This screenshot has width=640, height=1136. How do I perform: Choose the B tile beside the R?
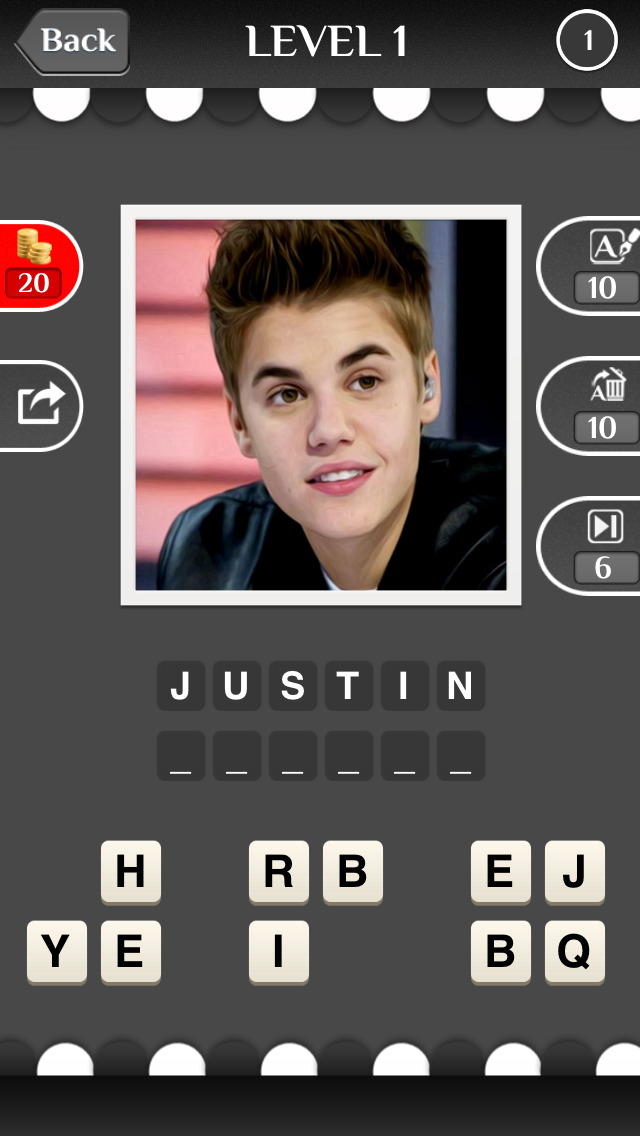pyautogui.click(x=352, y=872)
